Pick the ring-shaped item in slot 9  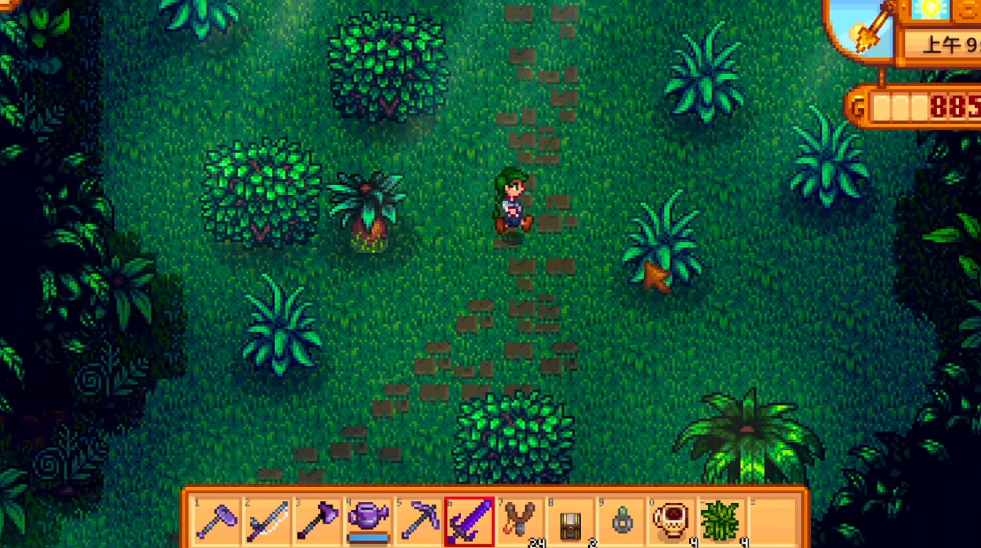(622, 521)
